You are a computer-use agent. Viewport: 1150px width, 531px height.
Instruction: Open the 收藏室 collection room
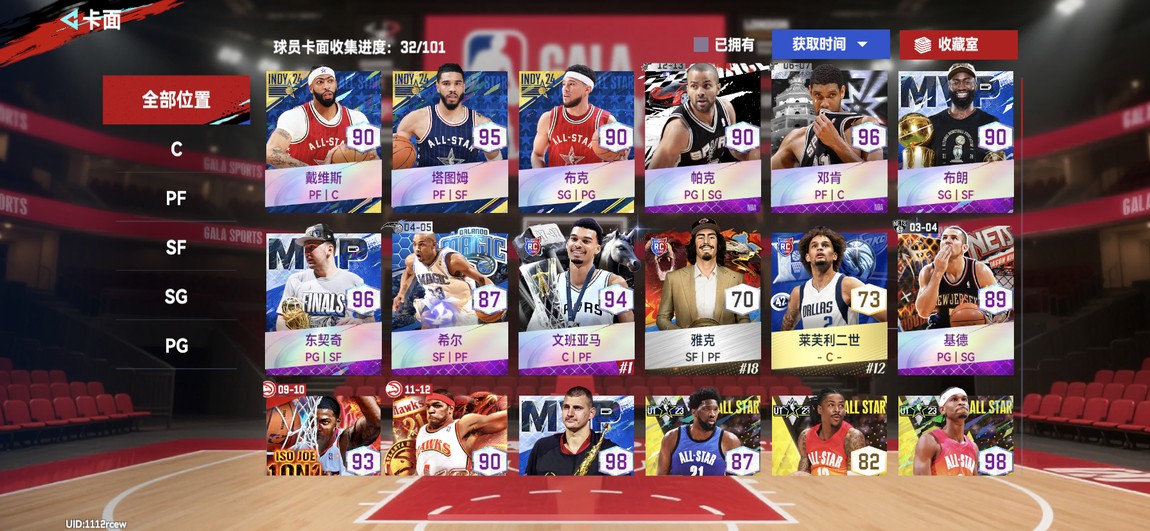click(958, 45)
